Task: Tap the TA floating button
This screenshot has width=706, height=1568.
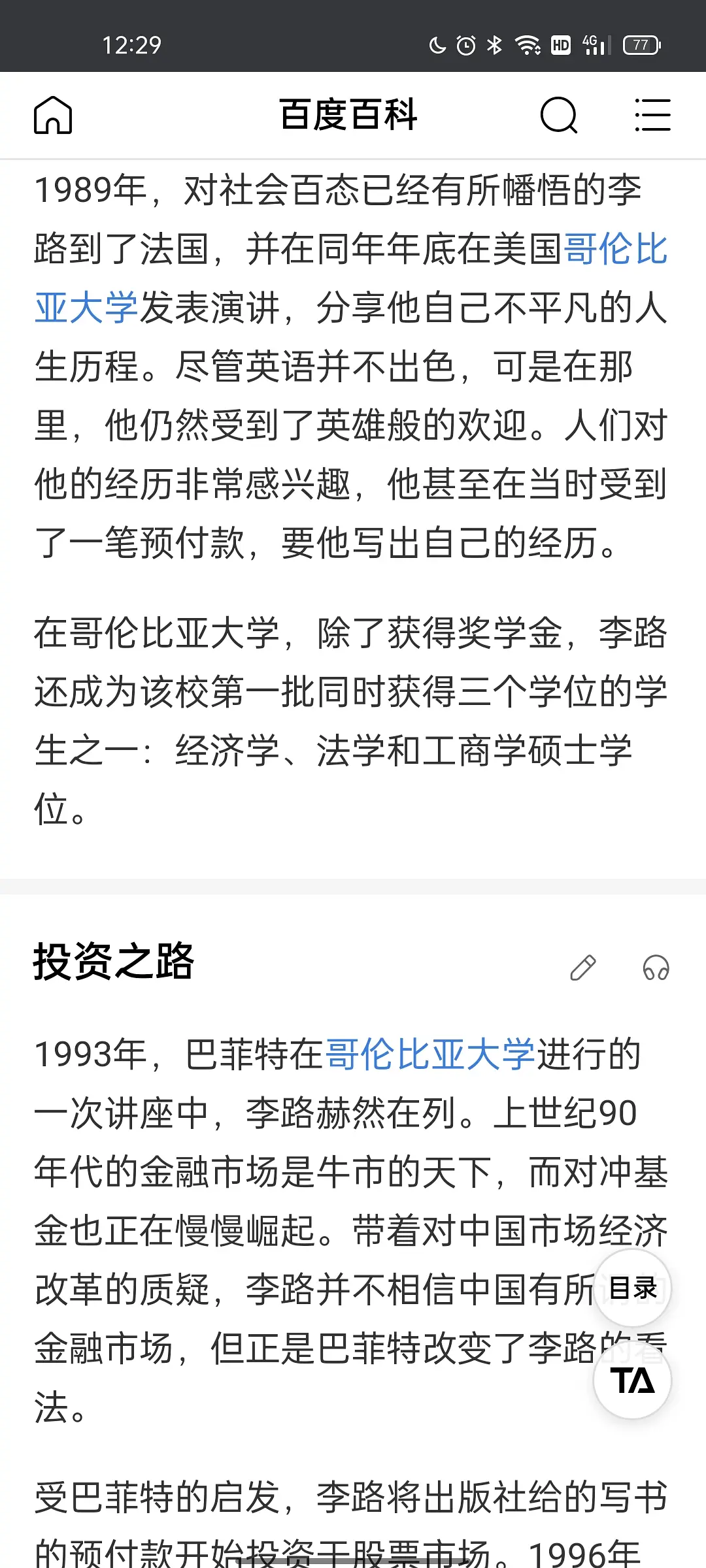Action: point(632,1380)
